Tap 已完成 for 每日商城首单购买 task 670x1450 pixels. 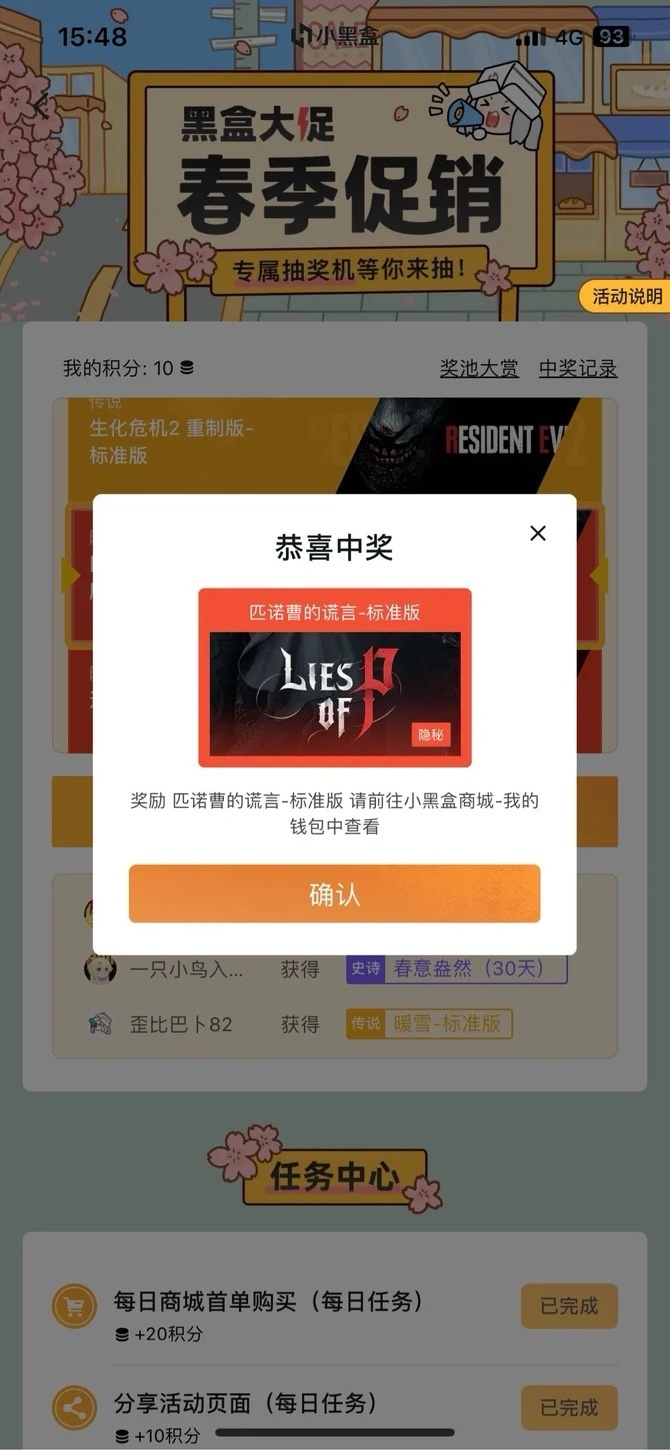(569, 1306)
